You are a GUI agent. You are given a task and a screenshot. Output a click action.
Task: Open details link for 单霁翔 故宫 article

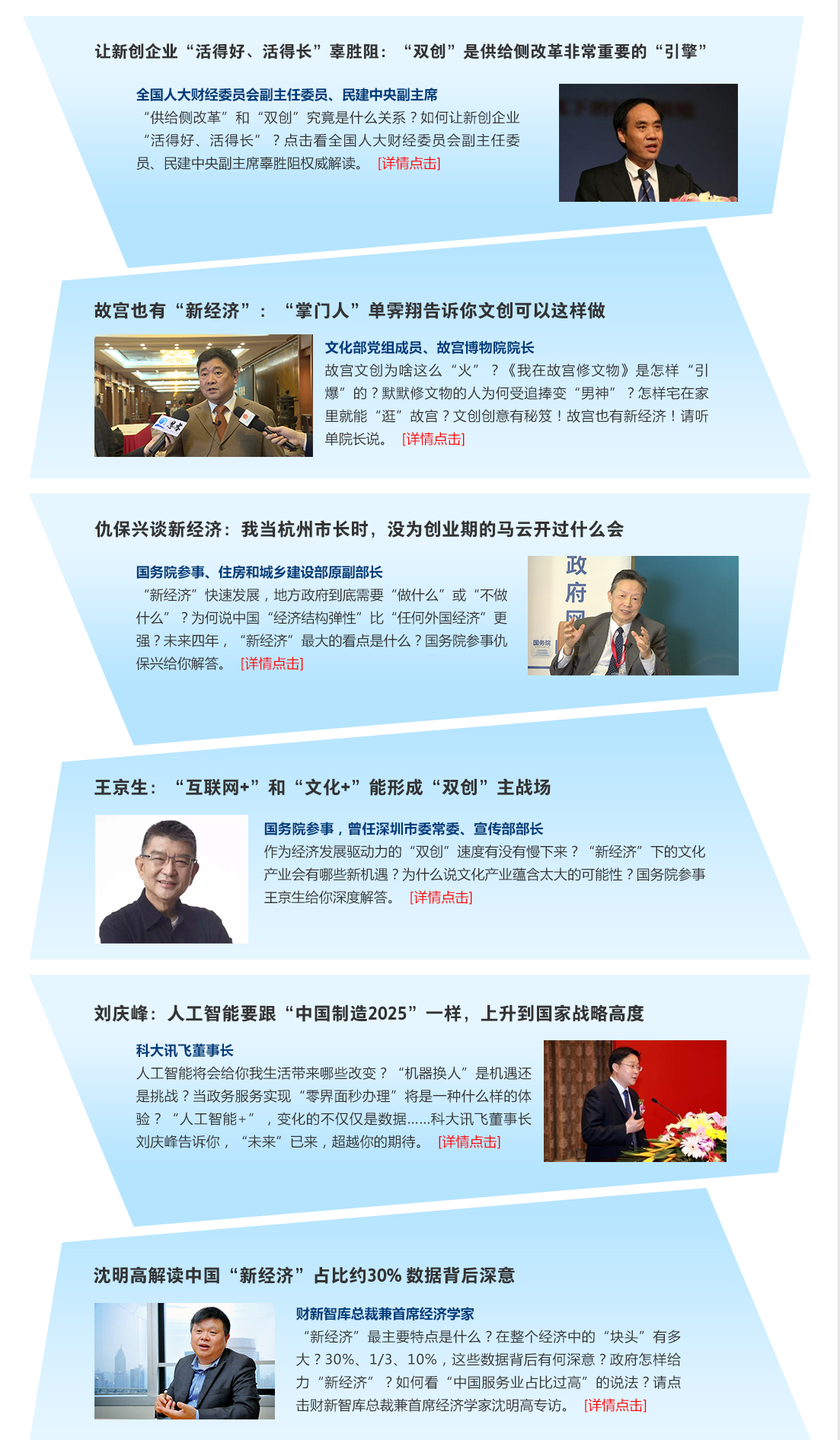point(433,439)
